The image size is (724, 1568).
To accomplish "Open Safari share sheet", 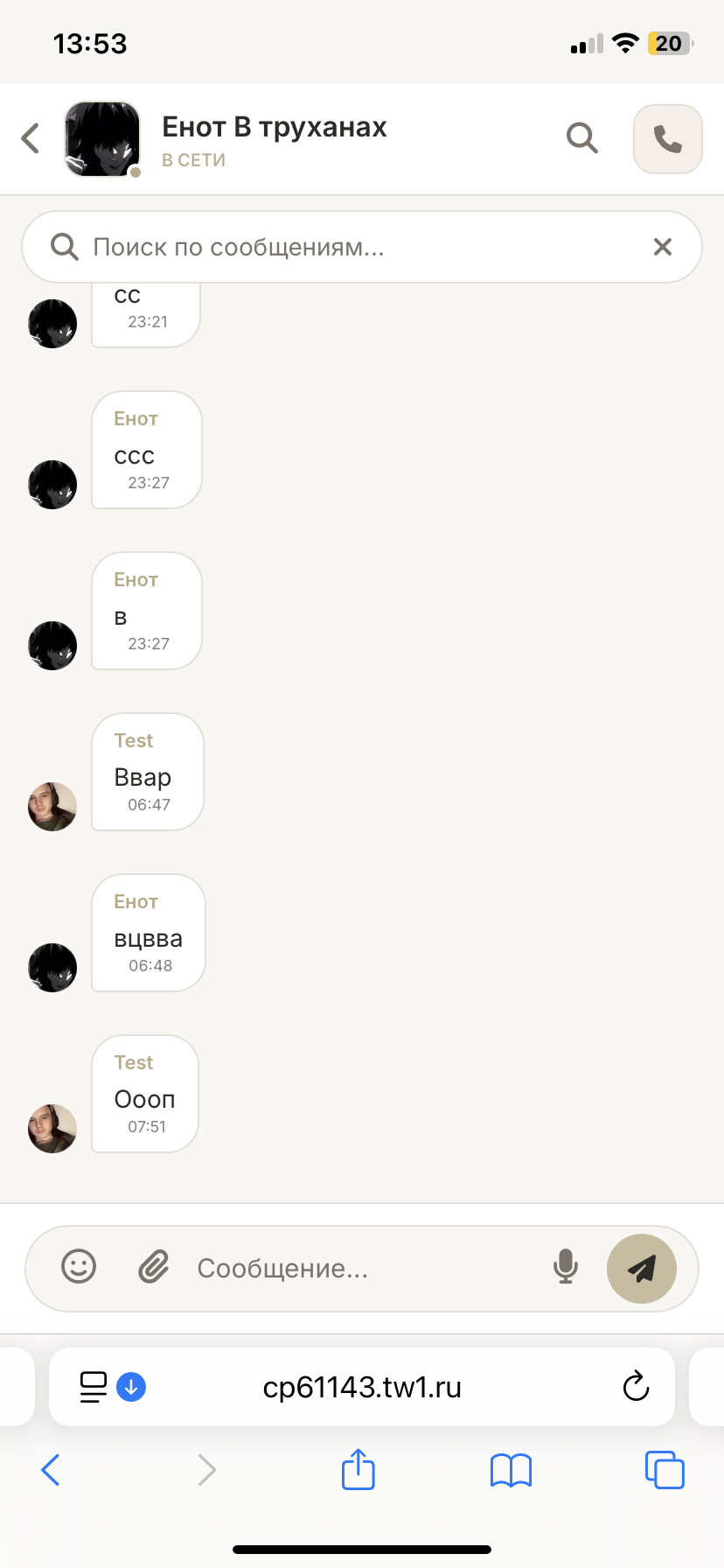I will tap(359, 1469).
